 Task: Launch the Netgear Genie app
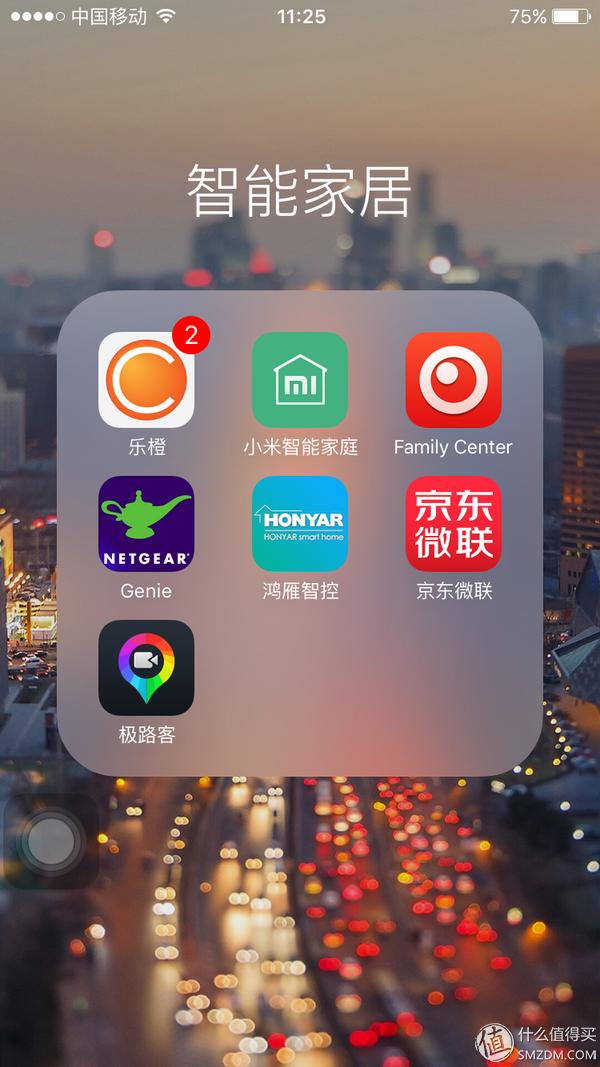pyautogui.click(x=146, y=524)
